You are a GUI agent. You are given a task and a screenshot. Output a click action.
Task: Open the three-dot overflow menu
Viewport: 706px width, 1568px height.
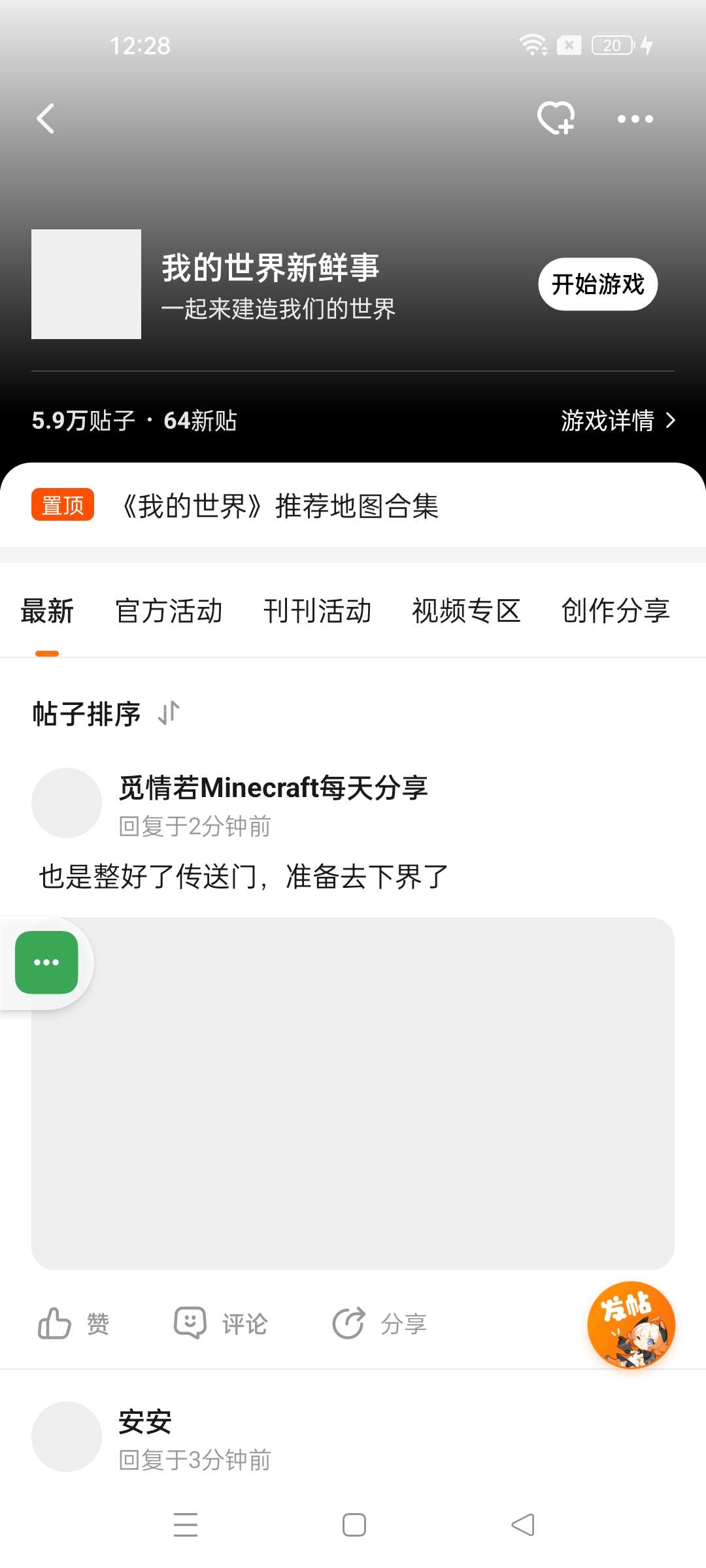(x=635, y=119)
